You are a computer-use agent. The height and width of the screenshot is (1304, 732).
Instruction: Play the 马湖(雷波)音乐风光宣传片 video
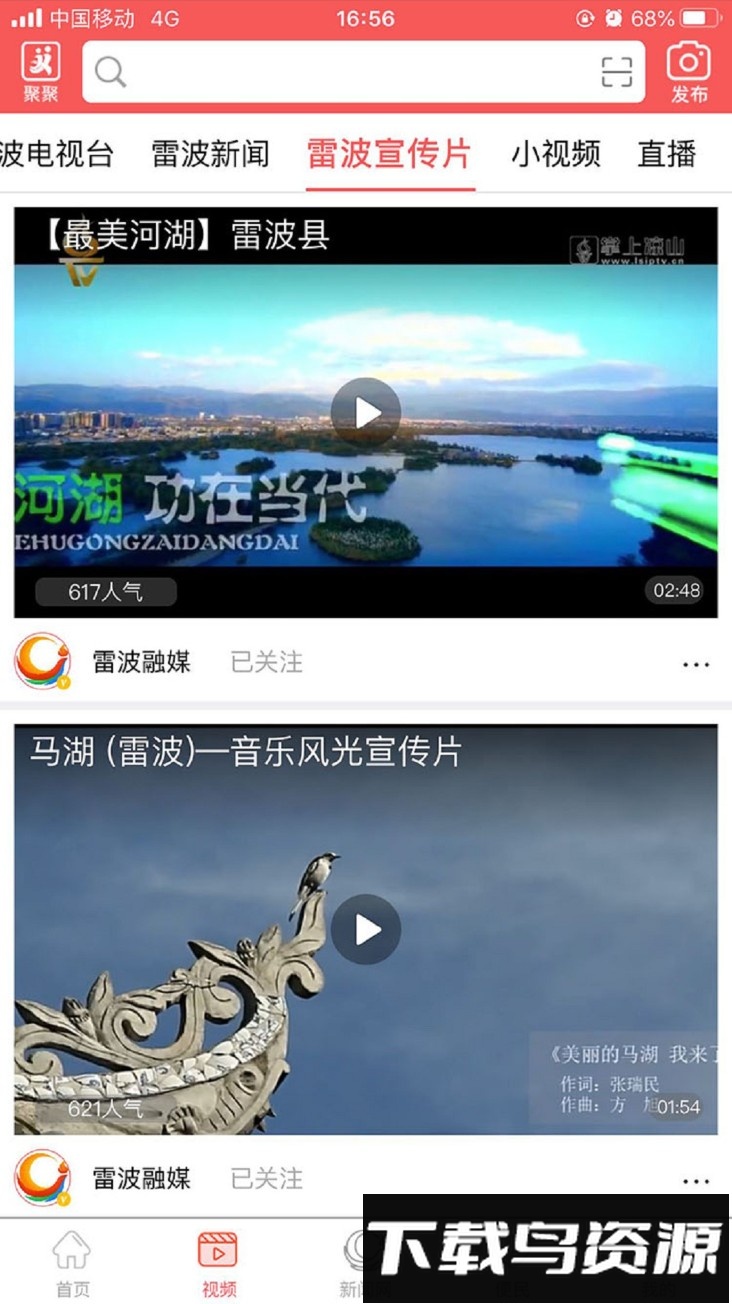point(366,930)
